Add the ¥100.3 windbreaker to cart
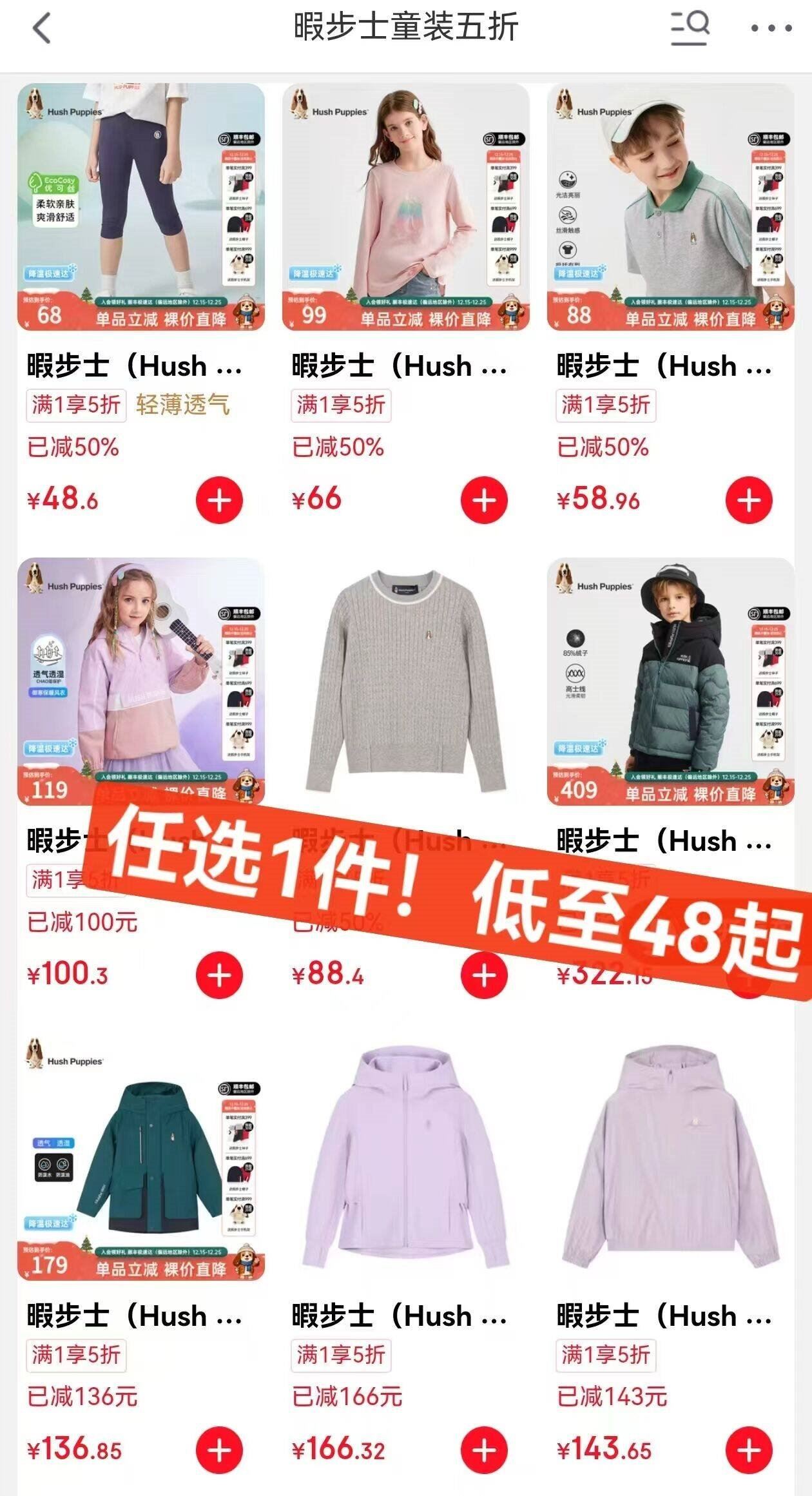The height and width of the screenshot is (1496, 812). click(x=220, y=975)
